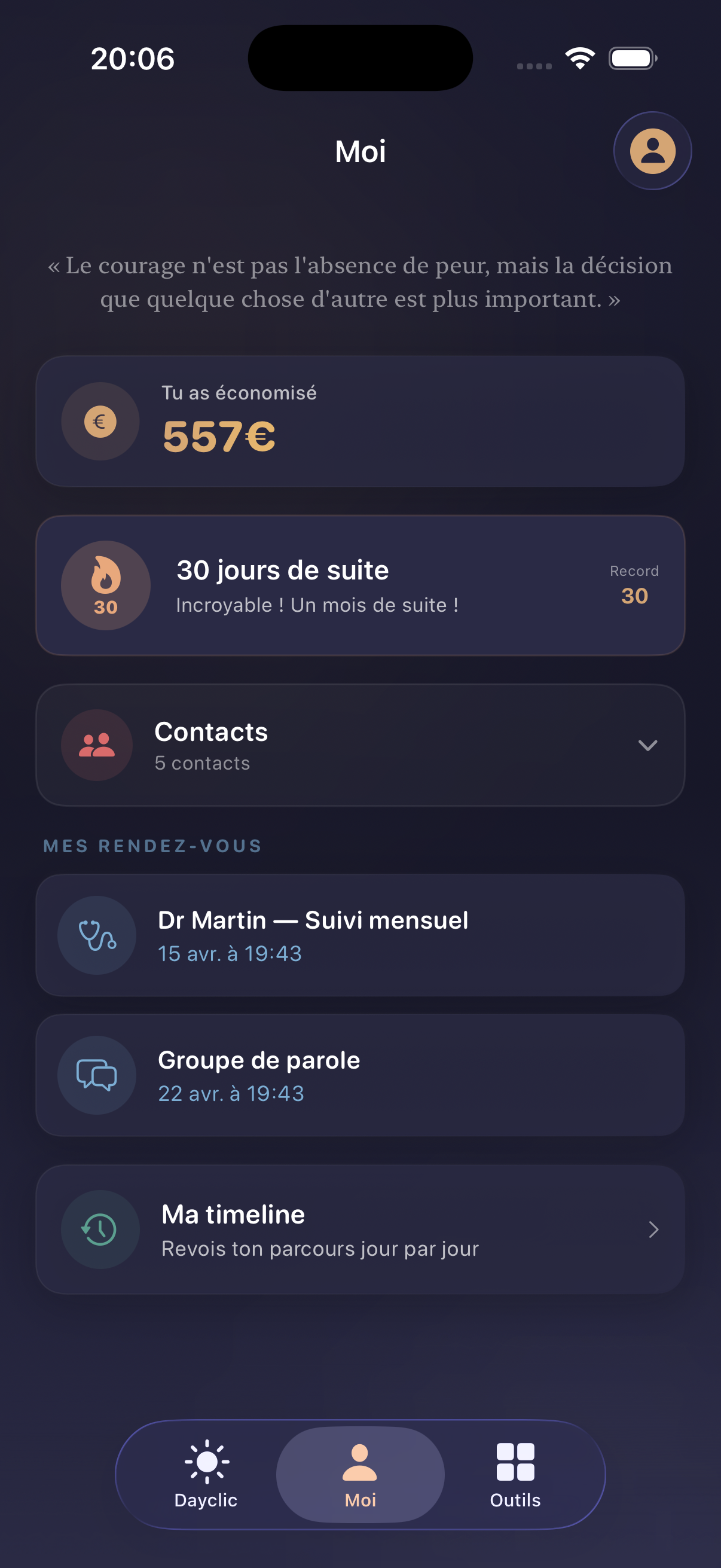
Task: Click the euro savings icon
Action: [100, 420]
